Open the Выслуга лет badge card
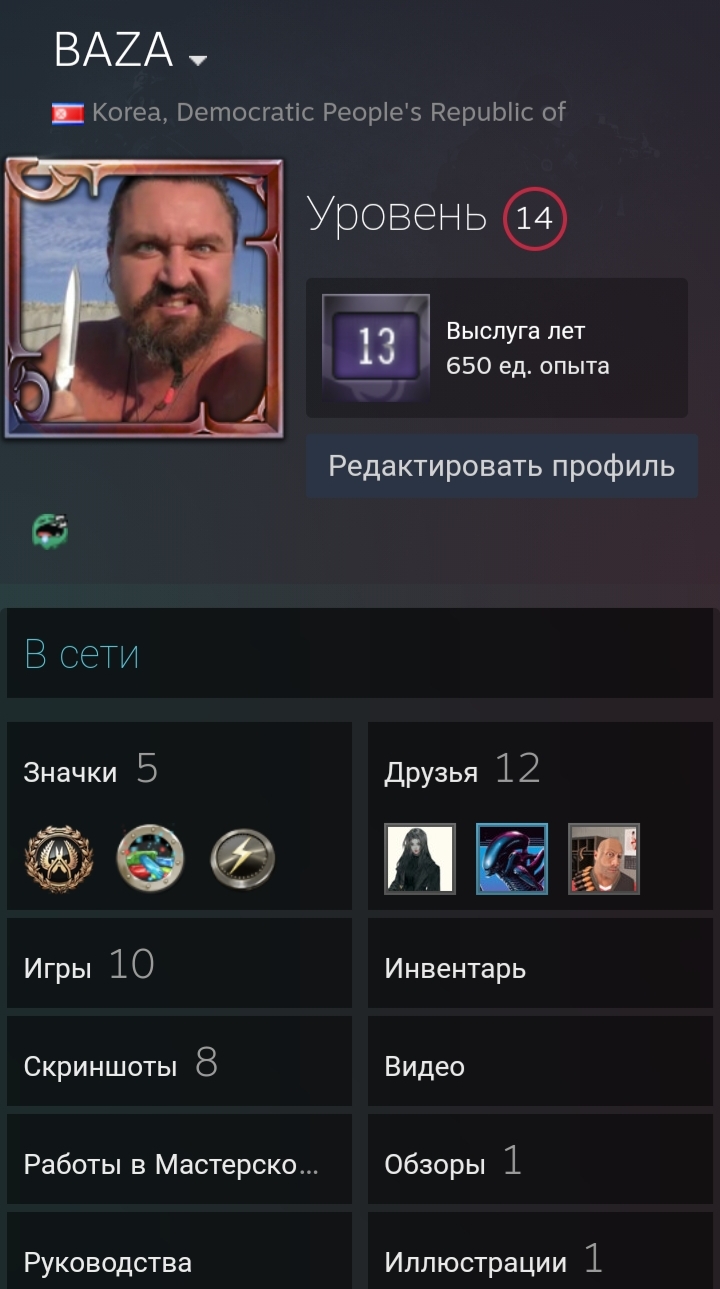This screenshot has height=1289, width=720. [x=497, y=347]
